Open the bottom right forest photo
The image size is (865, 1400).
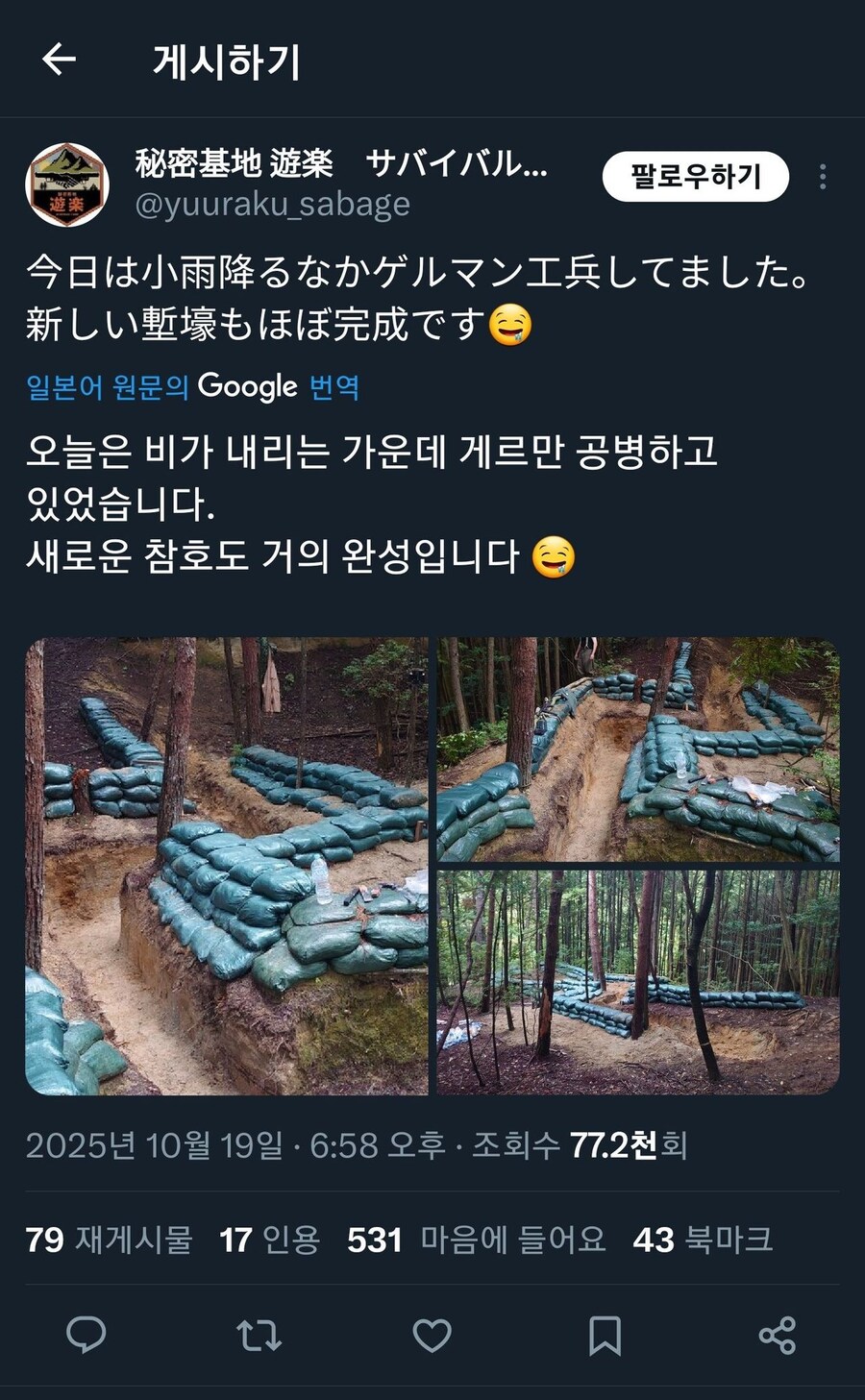638,982
